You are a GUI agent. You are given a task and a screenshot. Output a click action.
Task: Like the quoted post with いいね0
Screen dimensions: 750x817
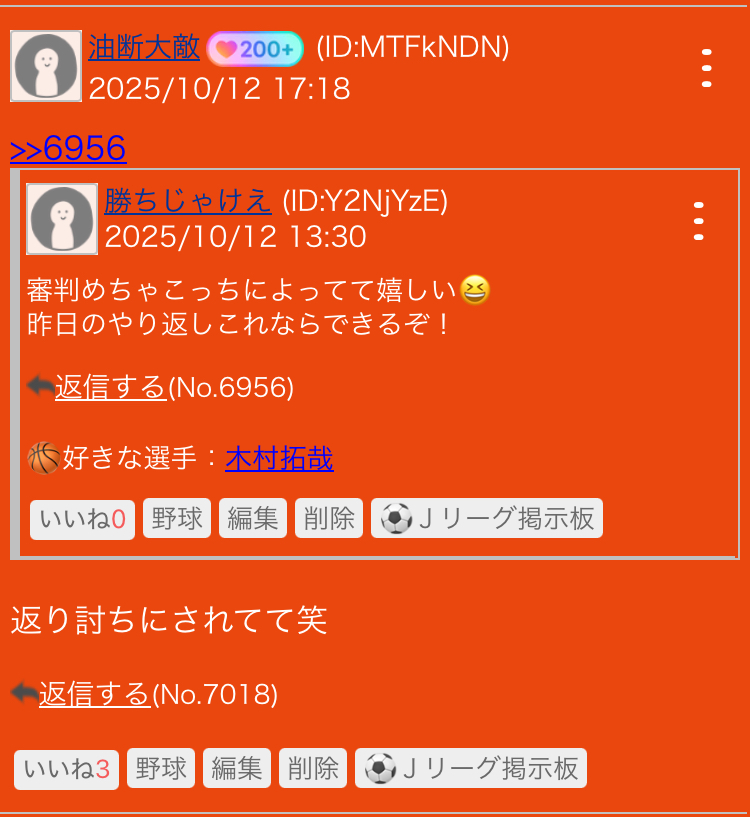[82, 519]
